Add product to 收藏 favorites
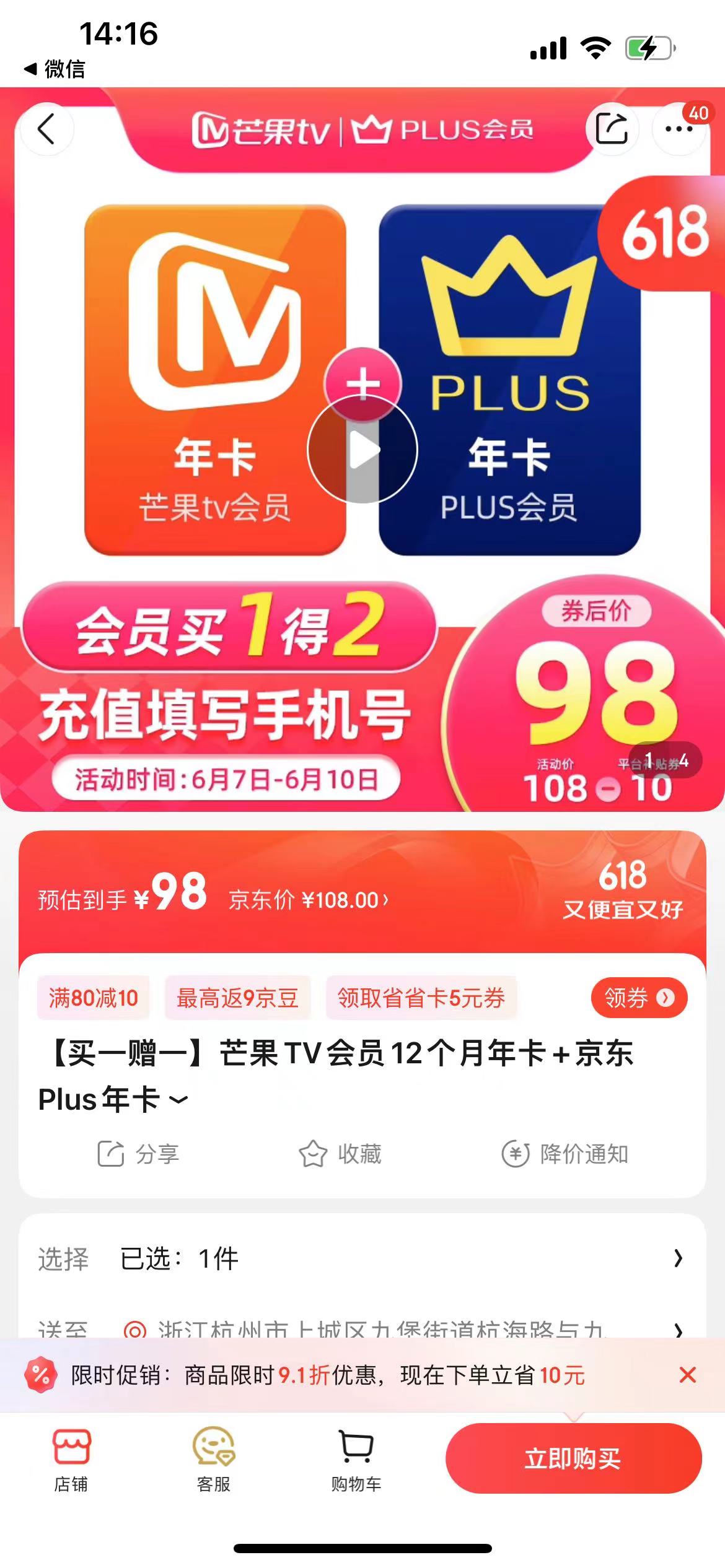The height and width of the screenshot is (1568, 725). coord(340,1154)
